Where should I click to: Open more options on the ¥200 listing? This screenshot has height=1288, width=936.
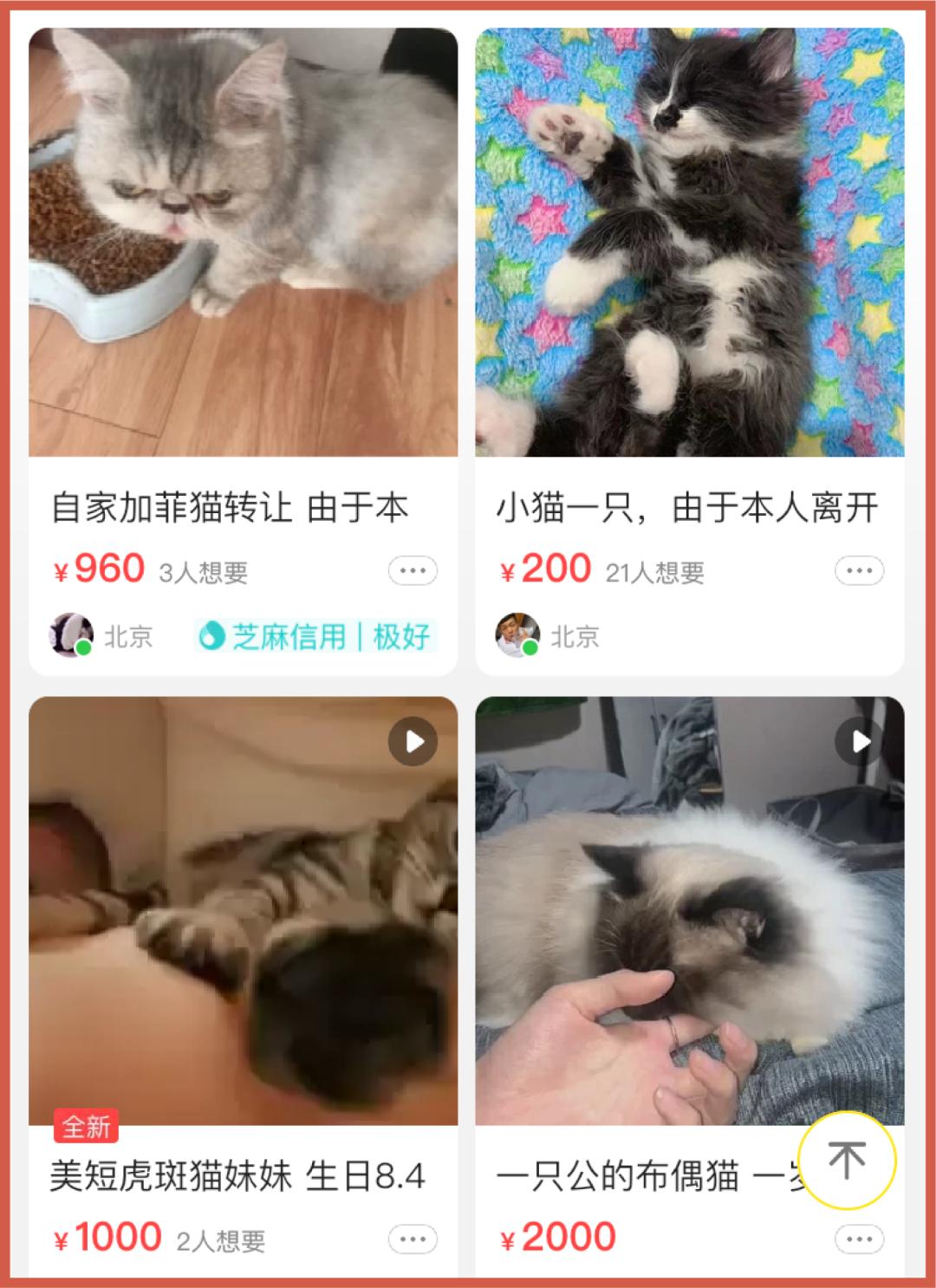859,569
